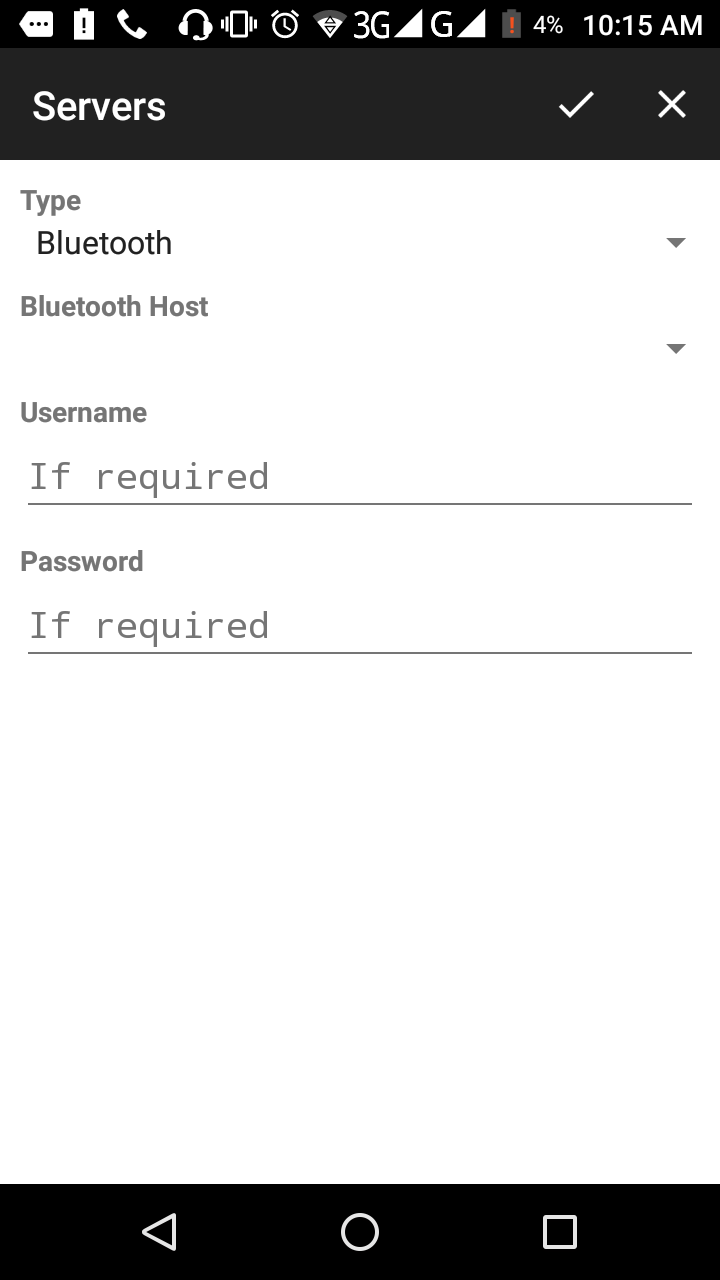Close the Servers form
This screenshot has height=1280, width=720.
click(672, 104)
